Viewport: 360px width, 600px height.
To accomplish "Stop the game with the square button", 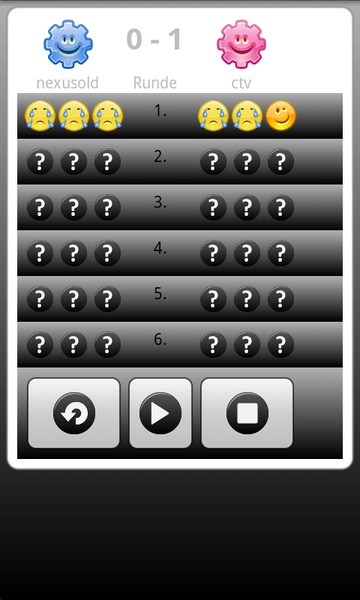I will [247, 413].
